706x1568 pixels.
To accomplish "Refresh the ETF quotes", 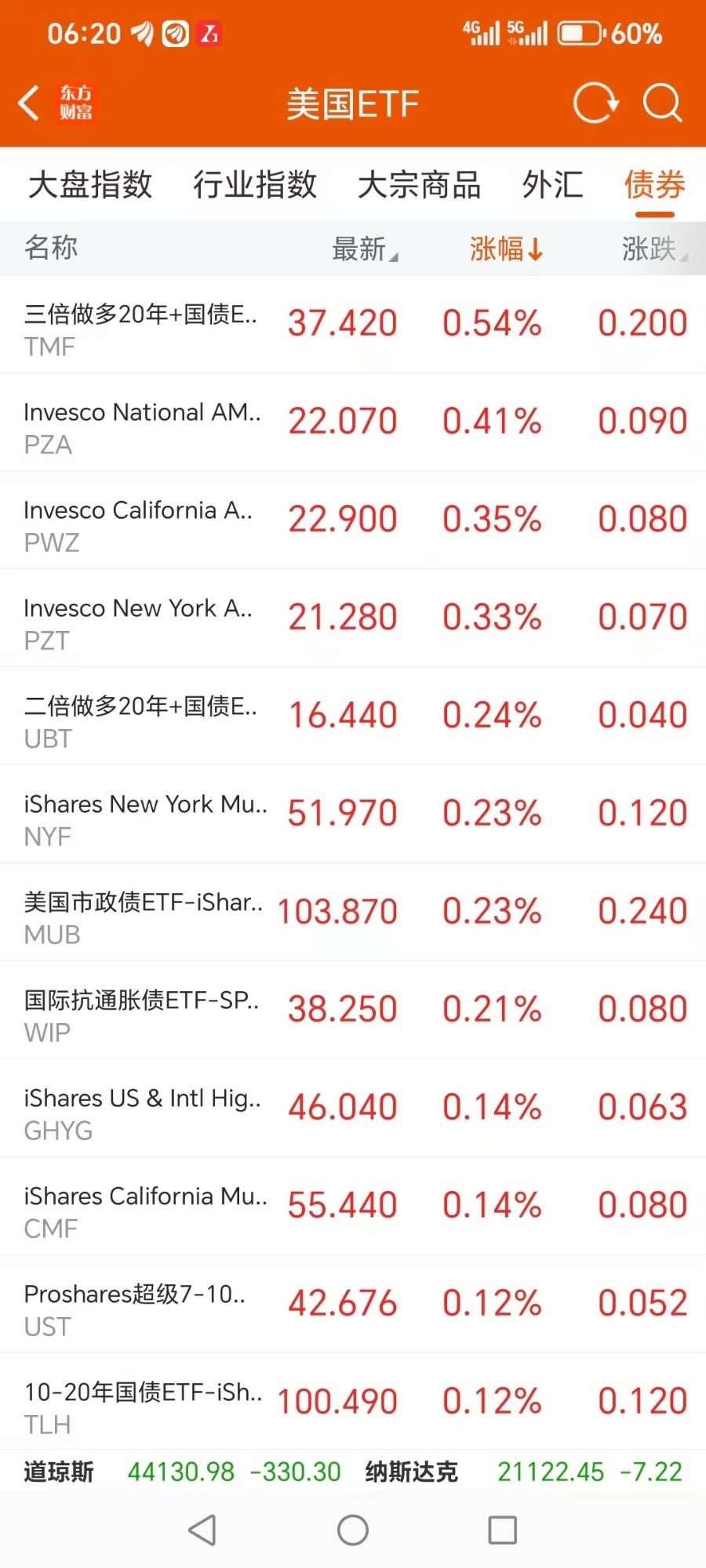I will 595,103.
